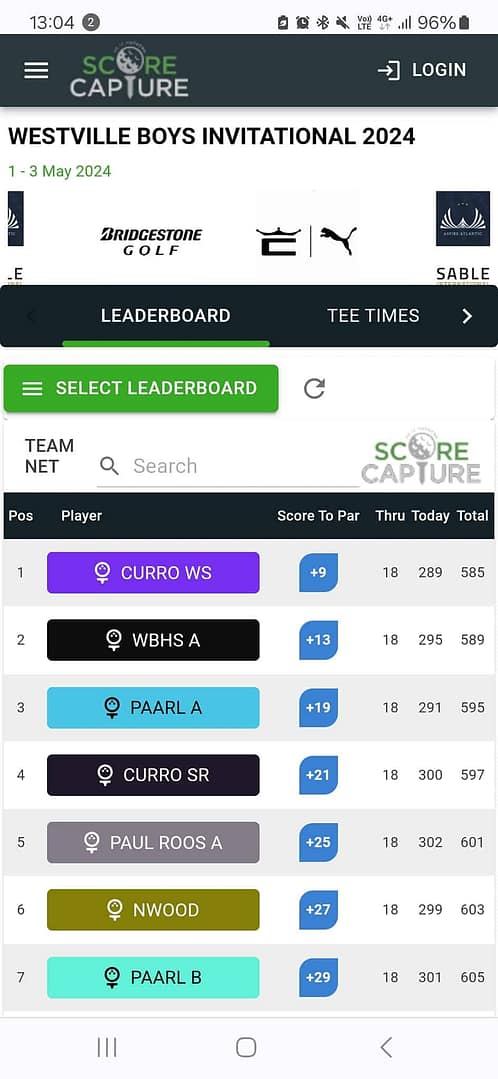498x1079 pixels.
Task: Open CURRO WS team details
Action: point(153,573)
